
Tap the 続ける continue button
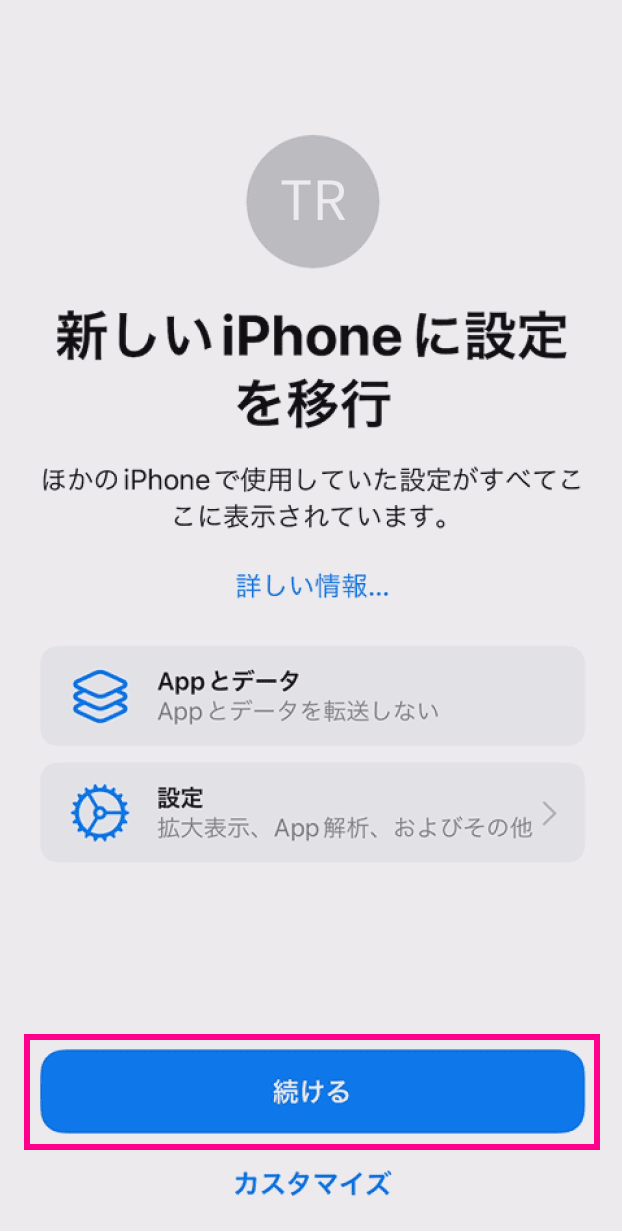(x=312, y=1091)
